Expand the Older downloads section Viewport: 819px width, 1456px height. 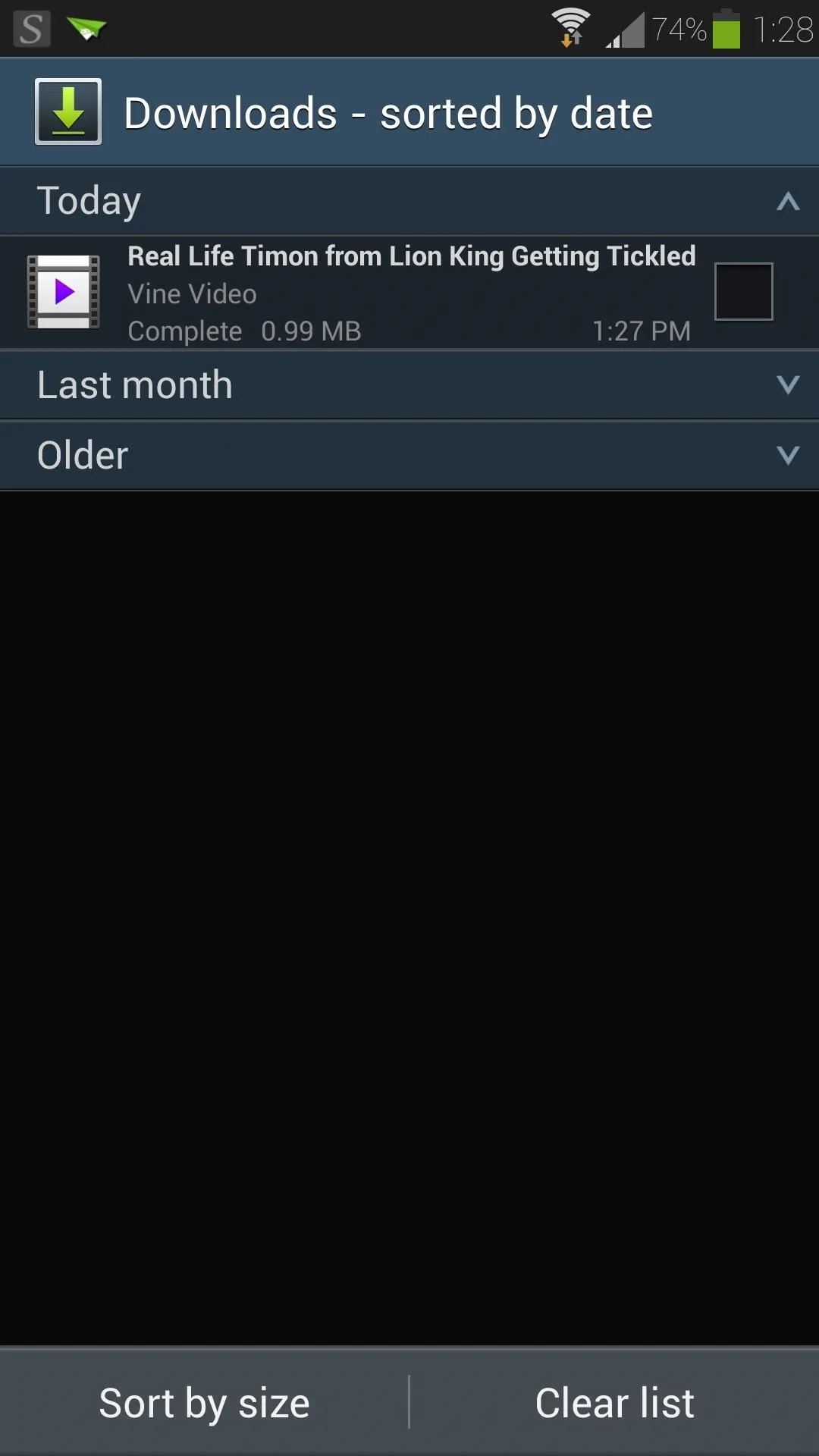pos(409,455)
